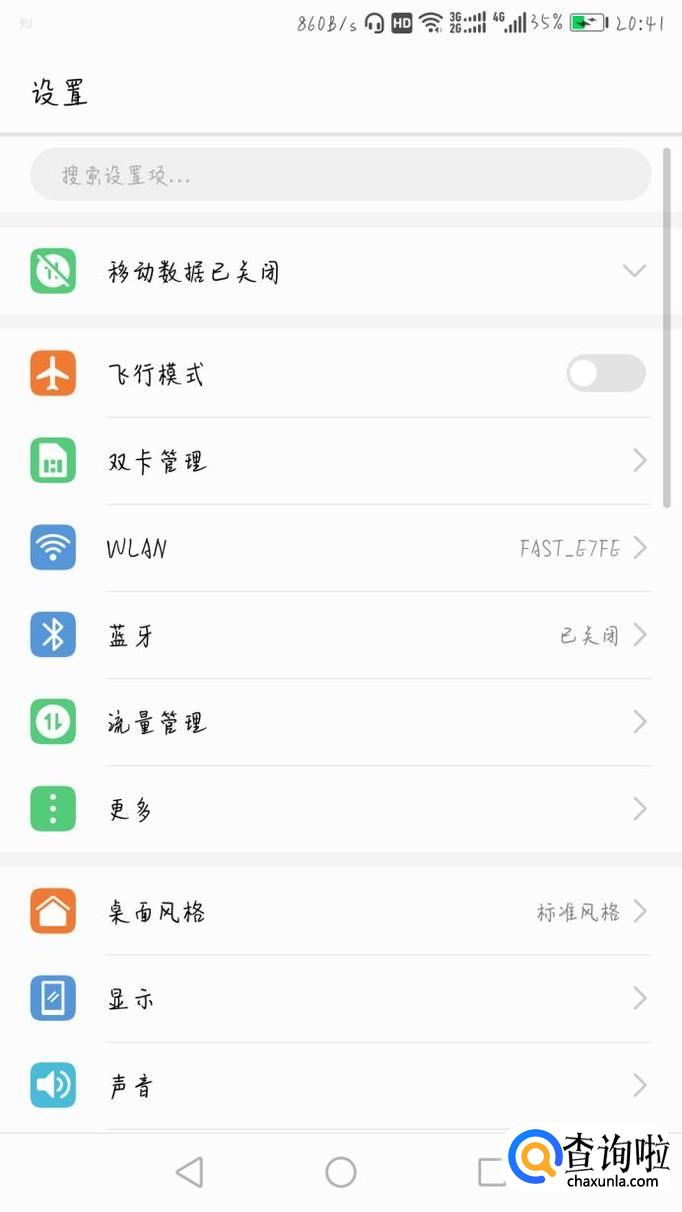Open Bluetooth settings
The image size is (682, 1212).
coord(340,635)
